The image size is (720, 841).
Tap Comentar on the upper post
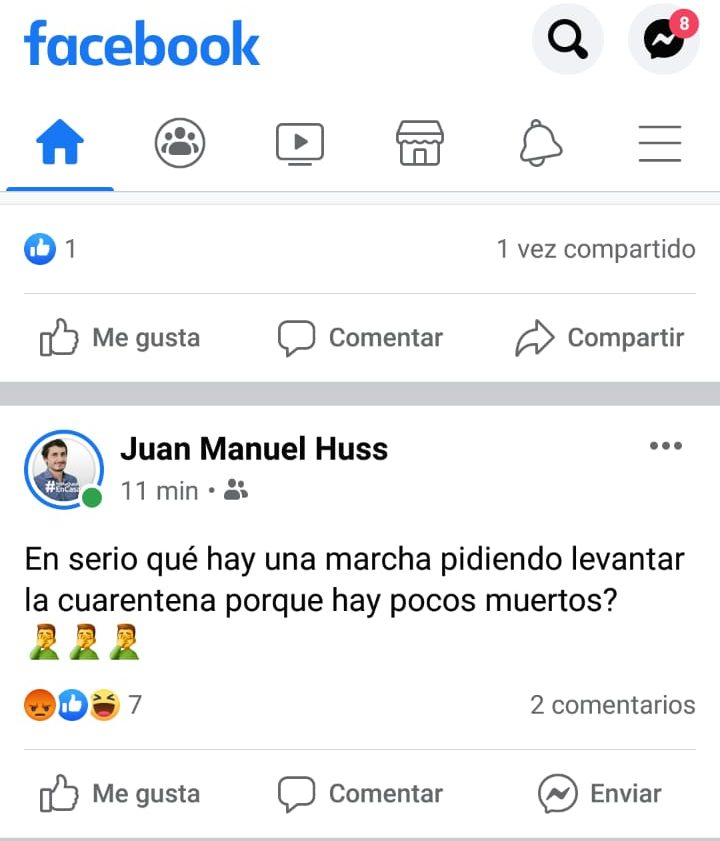coord(360,338)
